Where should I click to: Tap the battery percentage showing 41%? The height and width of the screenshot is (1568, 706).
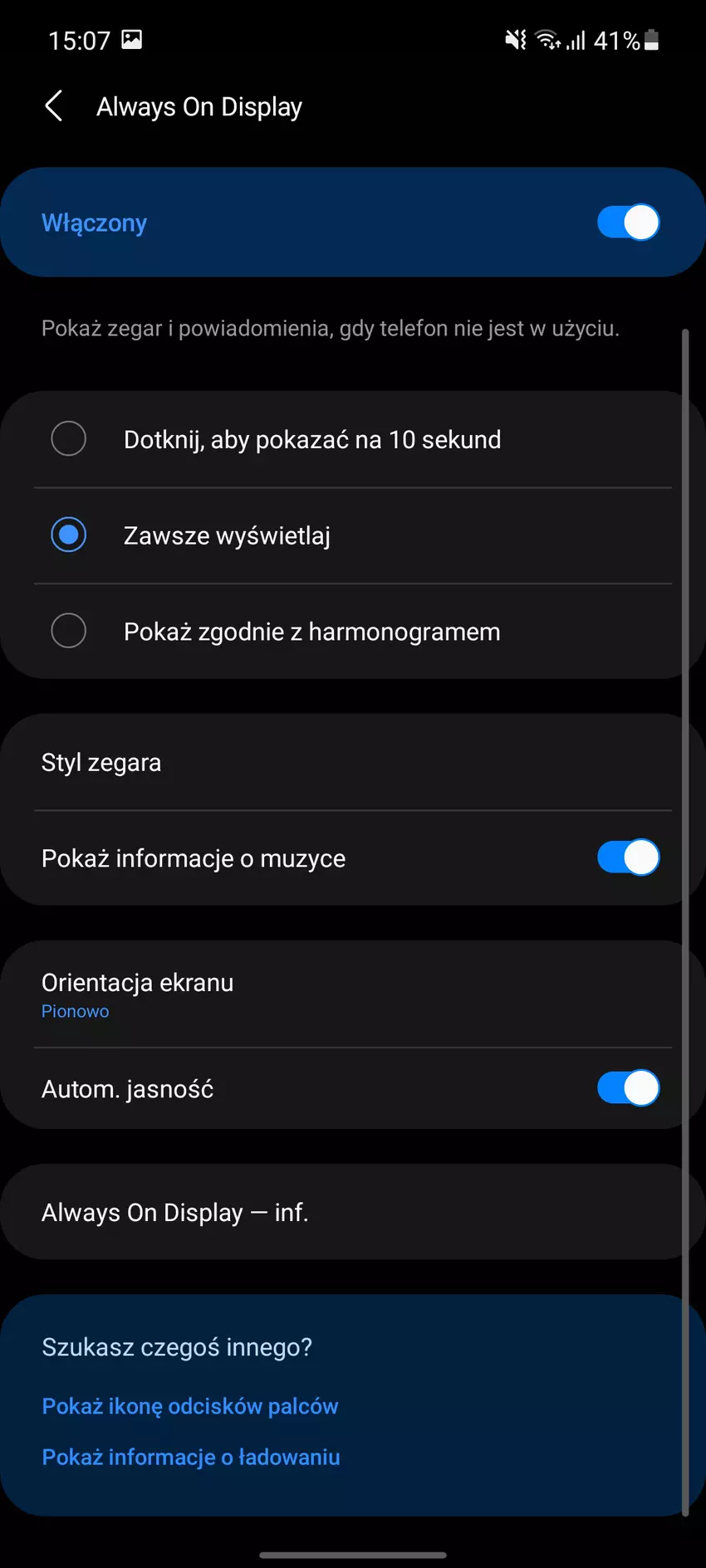tap(614, 40)
